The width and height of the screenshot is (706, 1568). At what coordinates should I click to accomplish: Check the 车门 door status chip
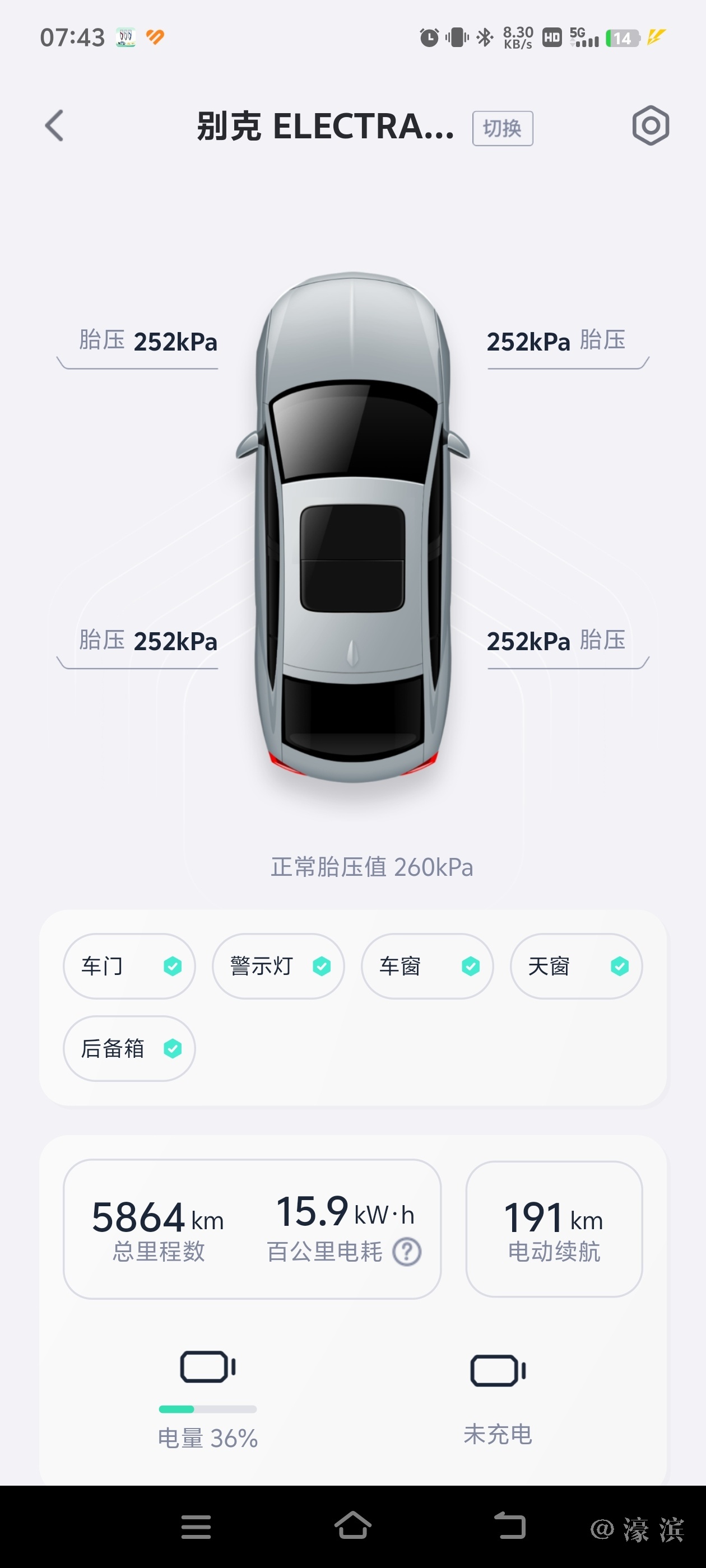tap(129, 966)
